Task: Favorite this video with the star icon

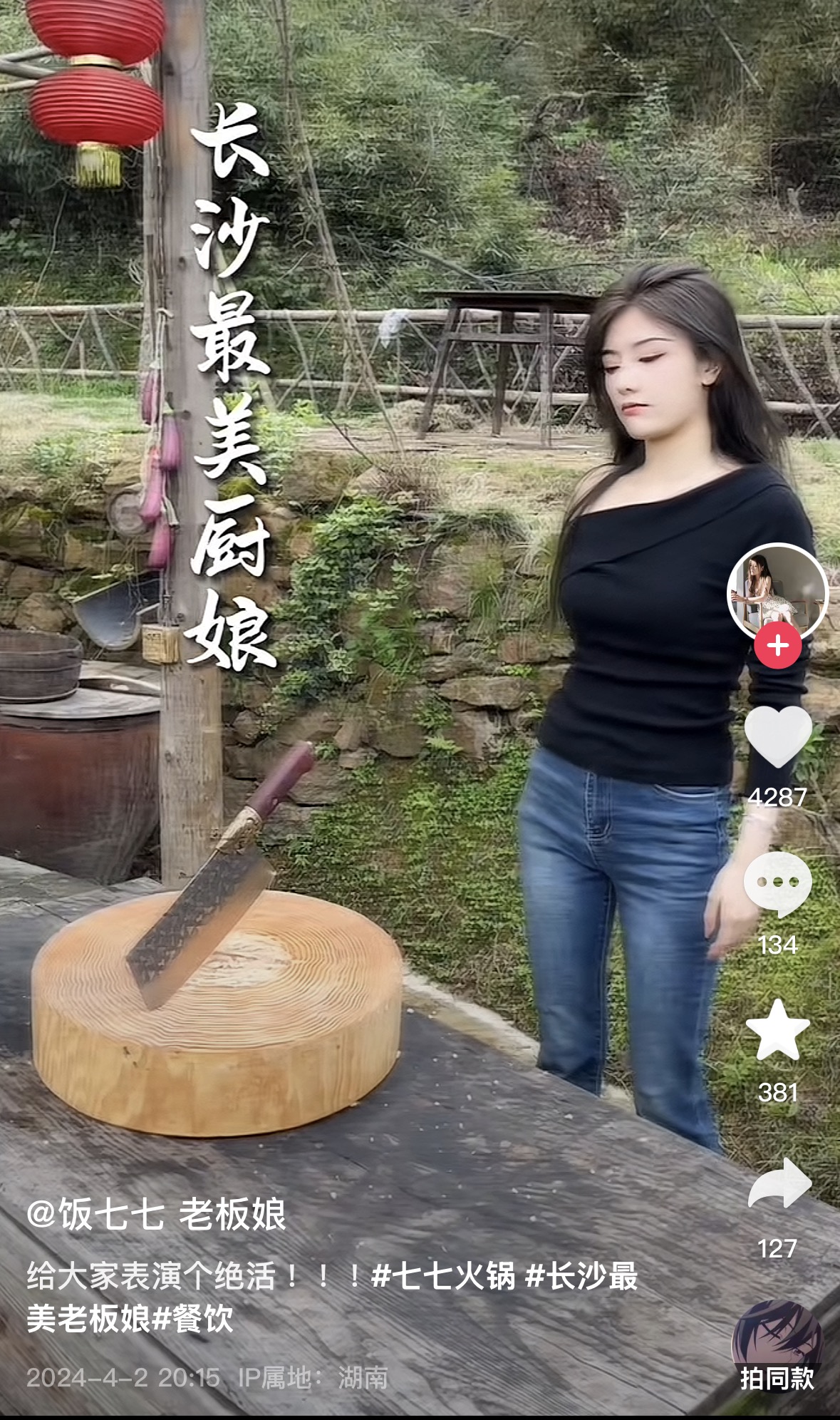Action: [x=777, y=1031]
